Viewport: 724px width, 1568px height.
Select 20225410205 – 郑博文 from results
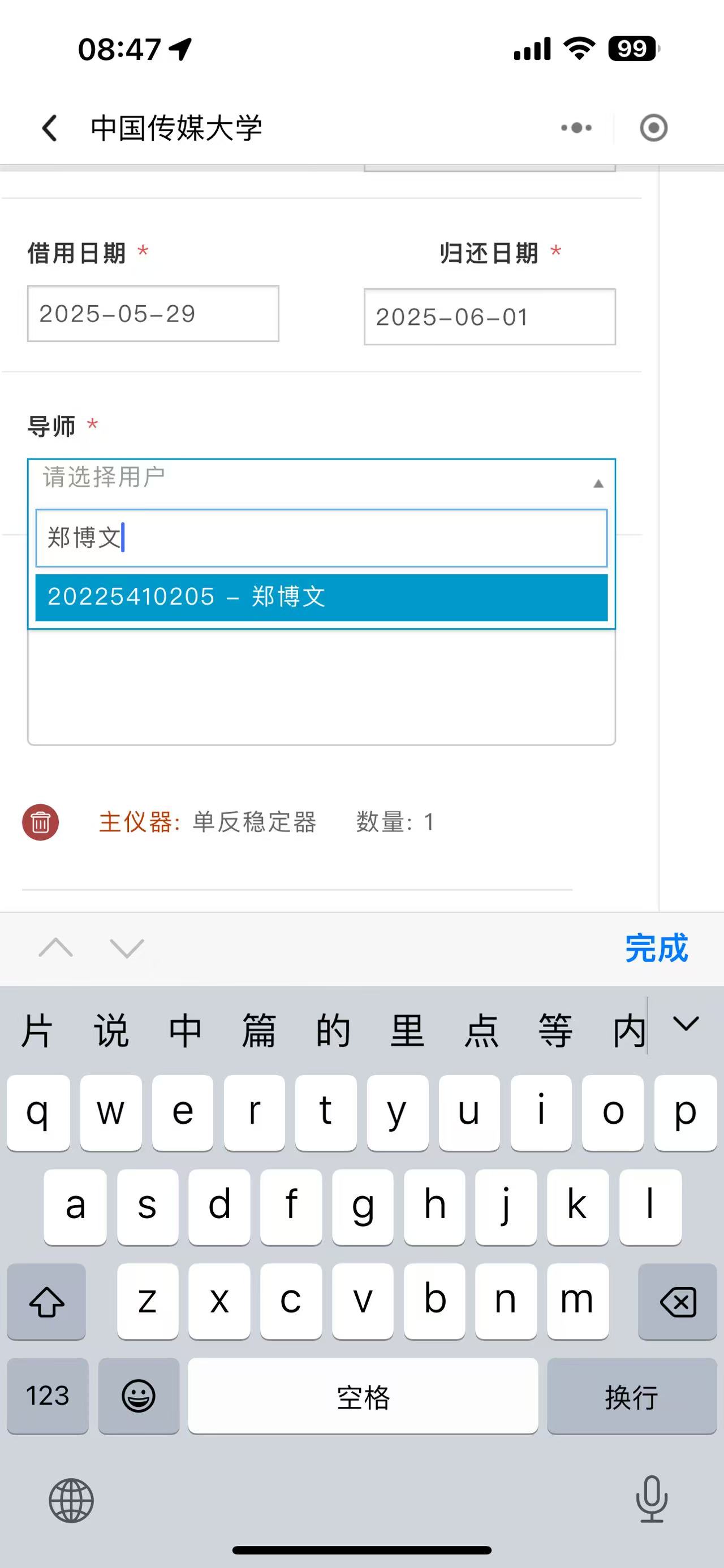tap(321, 597)
